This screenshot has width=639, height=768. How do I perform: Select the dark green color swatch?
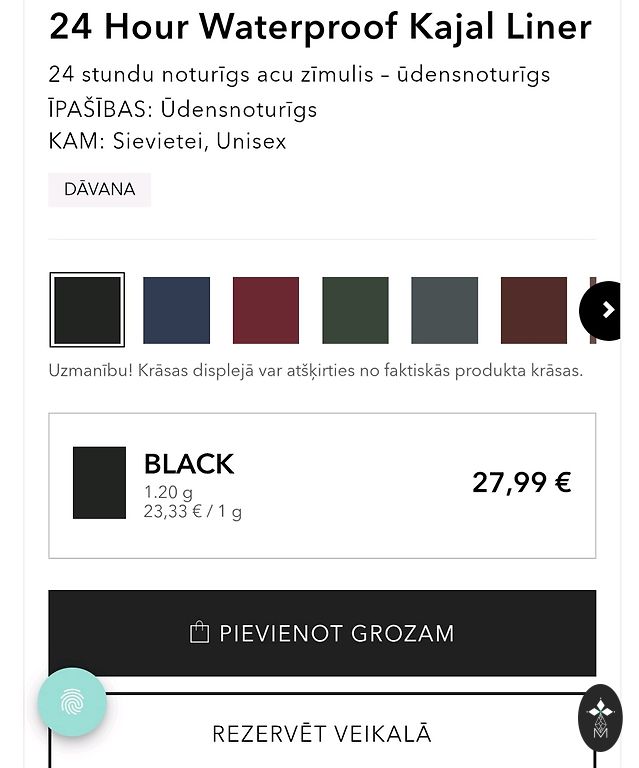pos(355,310)
